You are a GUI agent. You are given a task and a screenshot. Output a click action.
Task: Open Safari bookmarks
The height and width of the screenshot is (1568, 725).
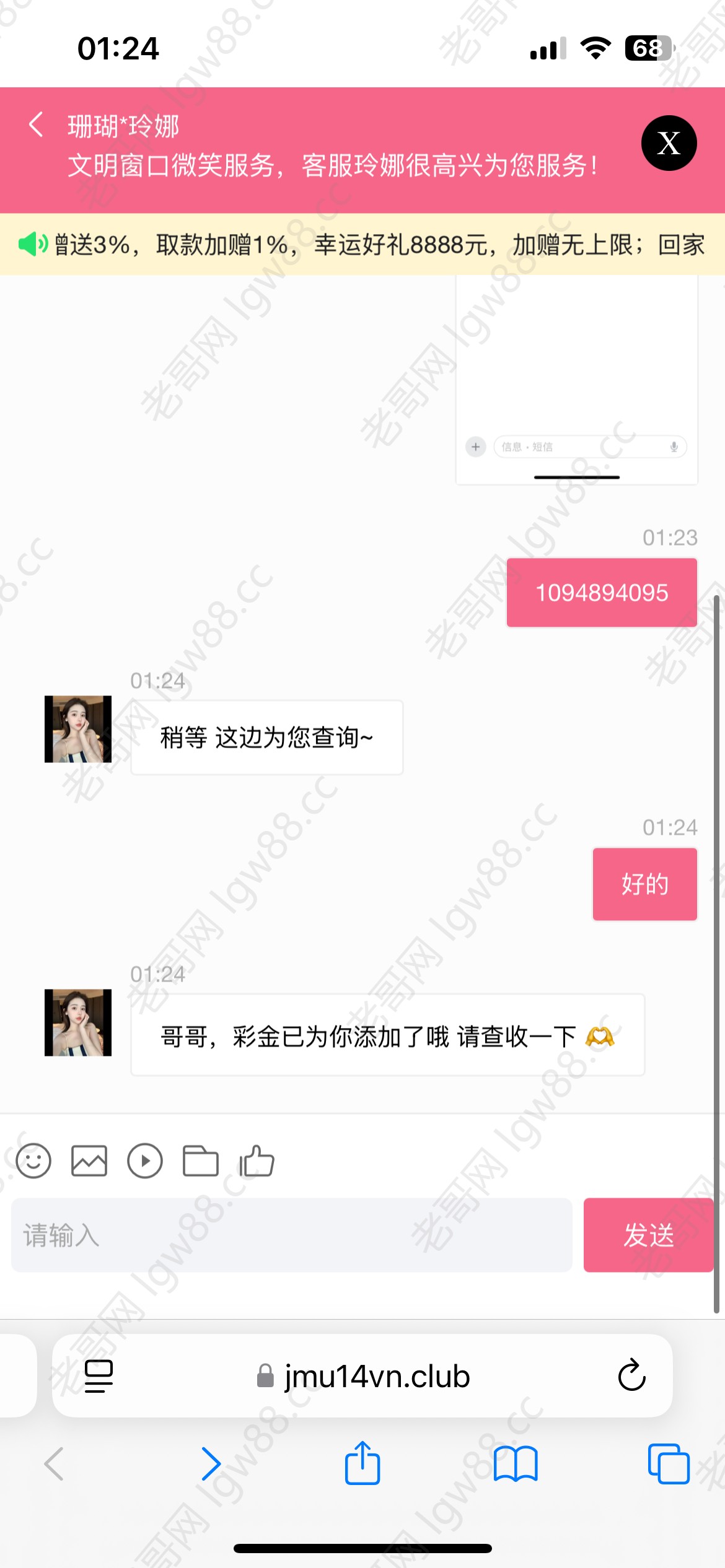click(x=516, y=1464)
